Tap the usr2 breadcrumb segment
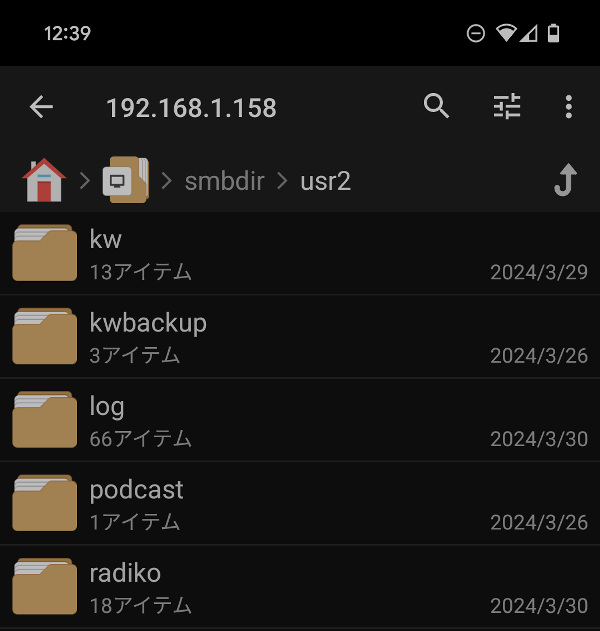Viewport: 600px width, 631px height. (x=325, y=181)
